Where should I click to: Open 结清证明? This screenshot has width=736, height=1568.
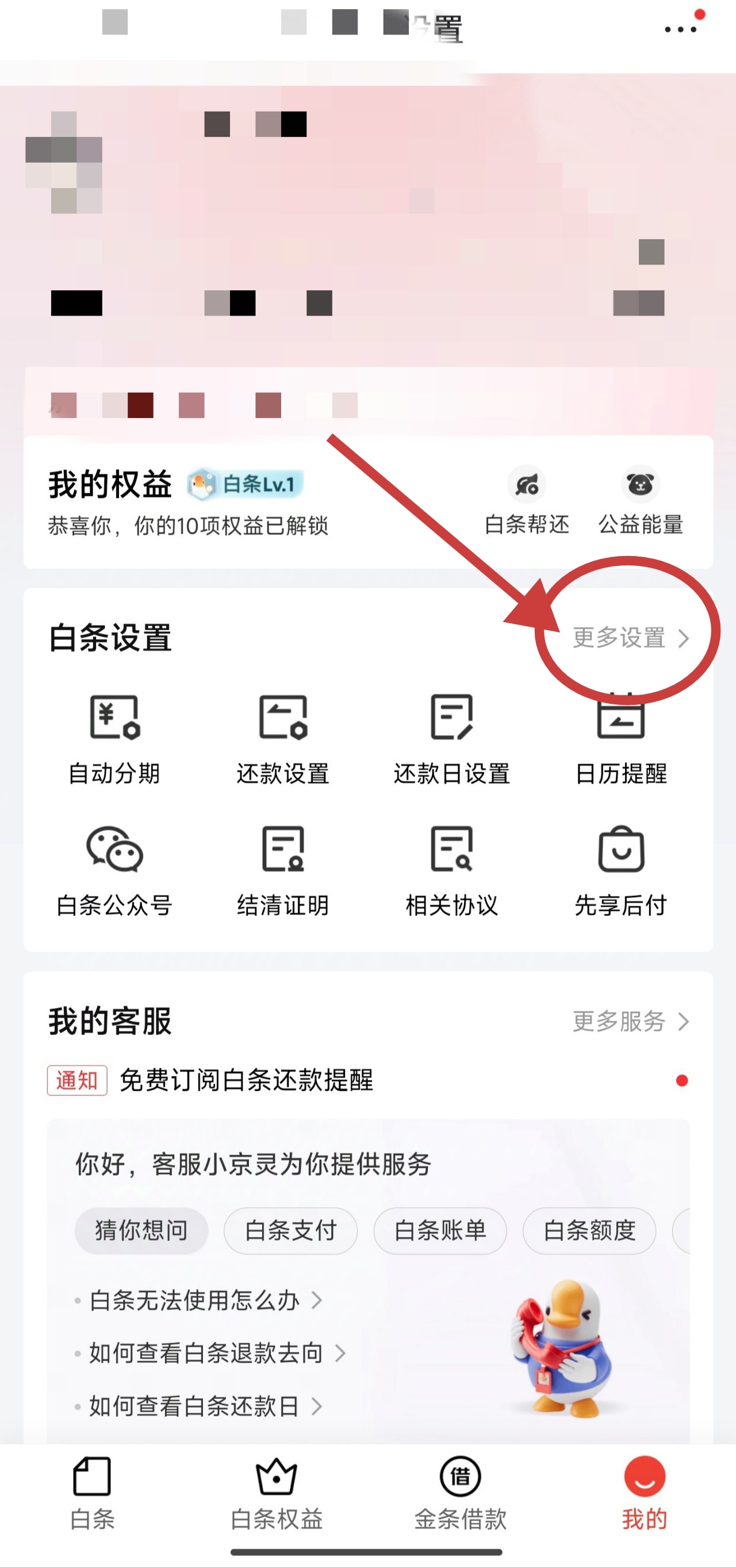pyautogui.click(x=283, y=871)
